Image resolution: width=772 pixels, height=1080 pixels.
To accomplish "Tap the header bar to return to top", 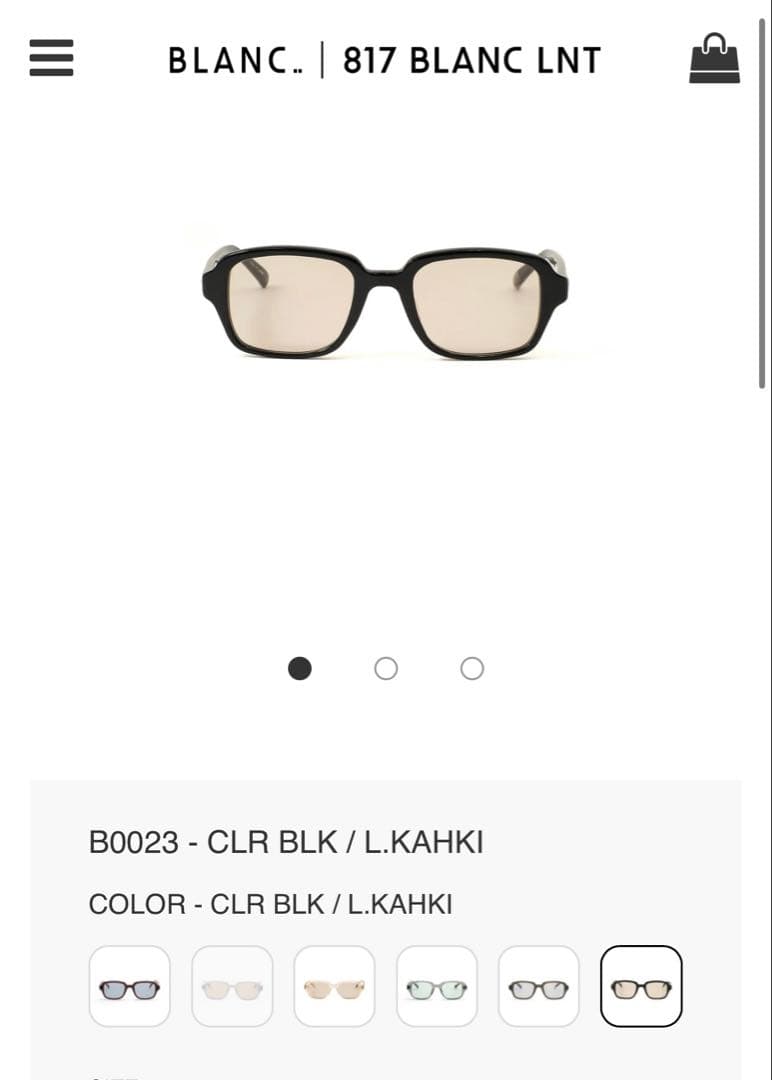I will click(386, 58).
